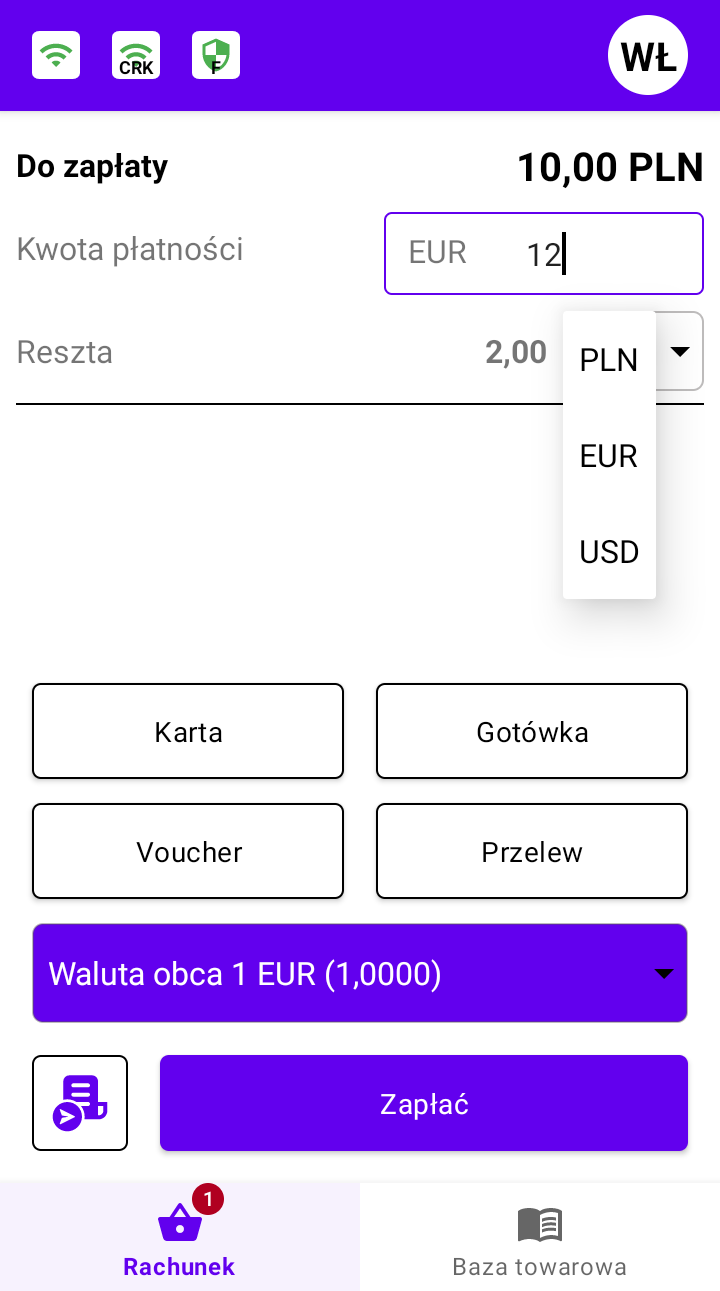
Task: Select Voucher payment method
Action: 188,851
